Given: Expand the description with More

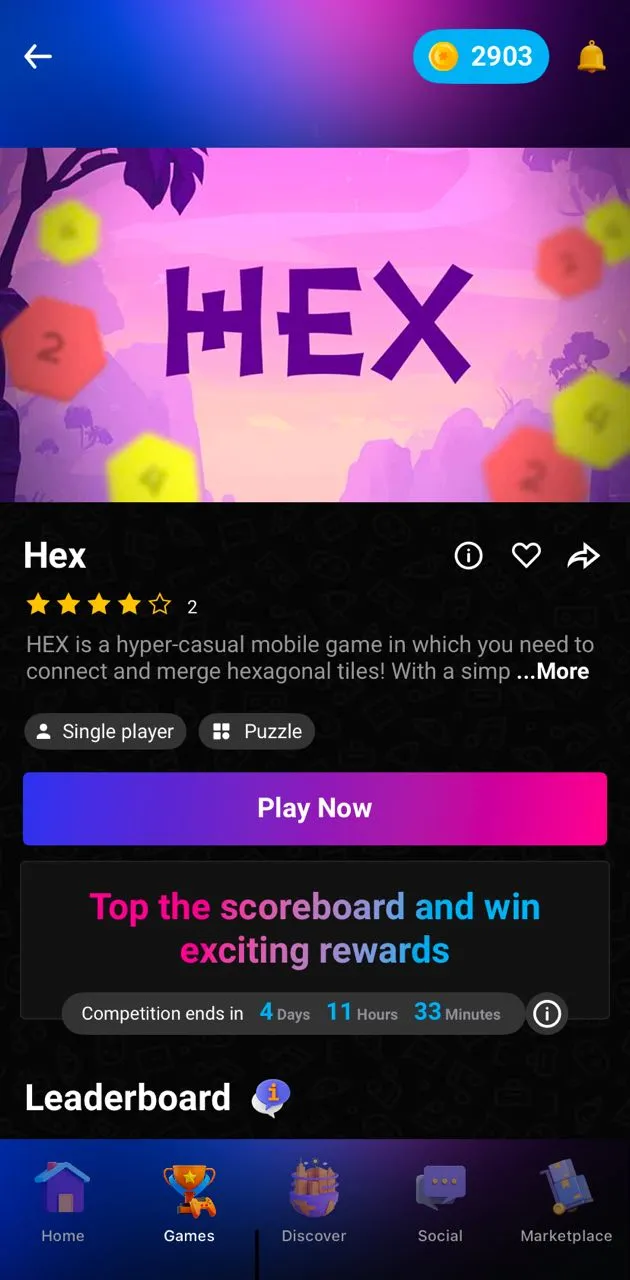Looking at the screenshot, I should point(553,672).
